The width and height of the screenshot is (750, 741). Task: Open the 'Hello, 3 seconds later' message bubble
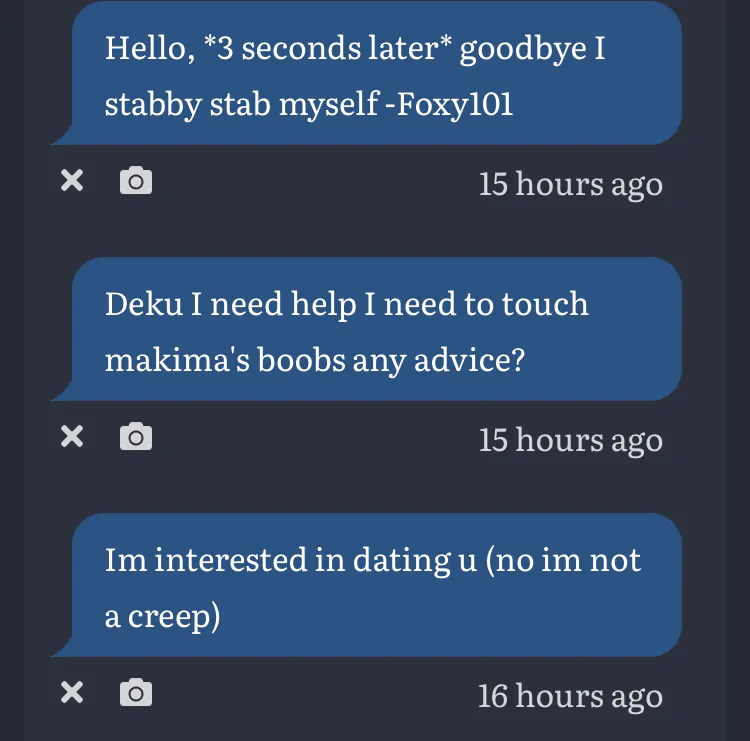click(375, 76)
